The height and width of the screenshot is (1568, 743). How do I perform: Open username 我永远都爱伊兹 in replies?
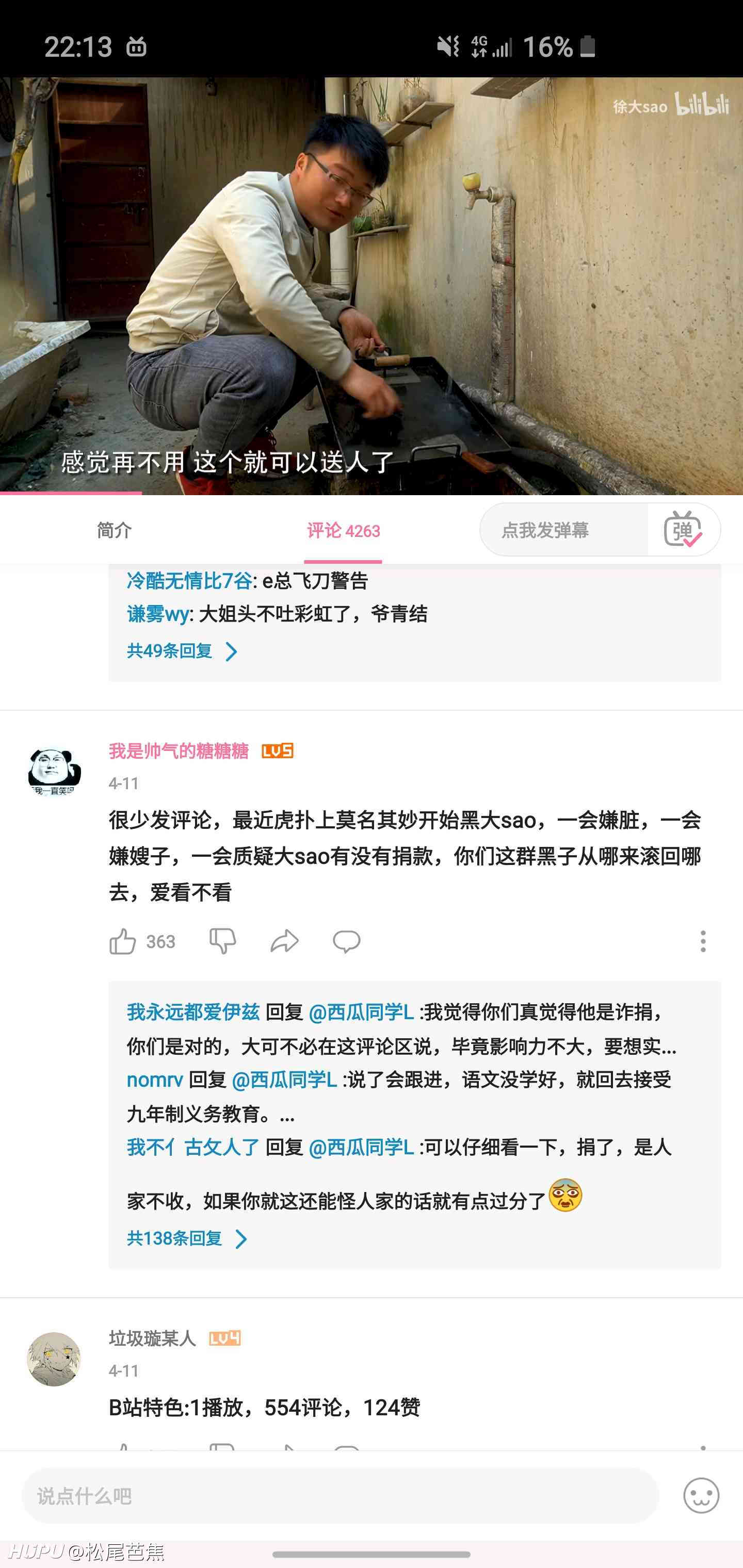pos(193,1011)
